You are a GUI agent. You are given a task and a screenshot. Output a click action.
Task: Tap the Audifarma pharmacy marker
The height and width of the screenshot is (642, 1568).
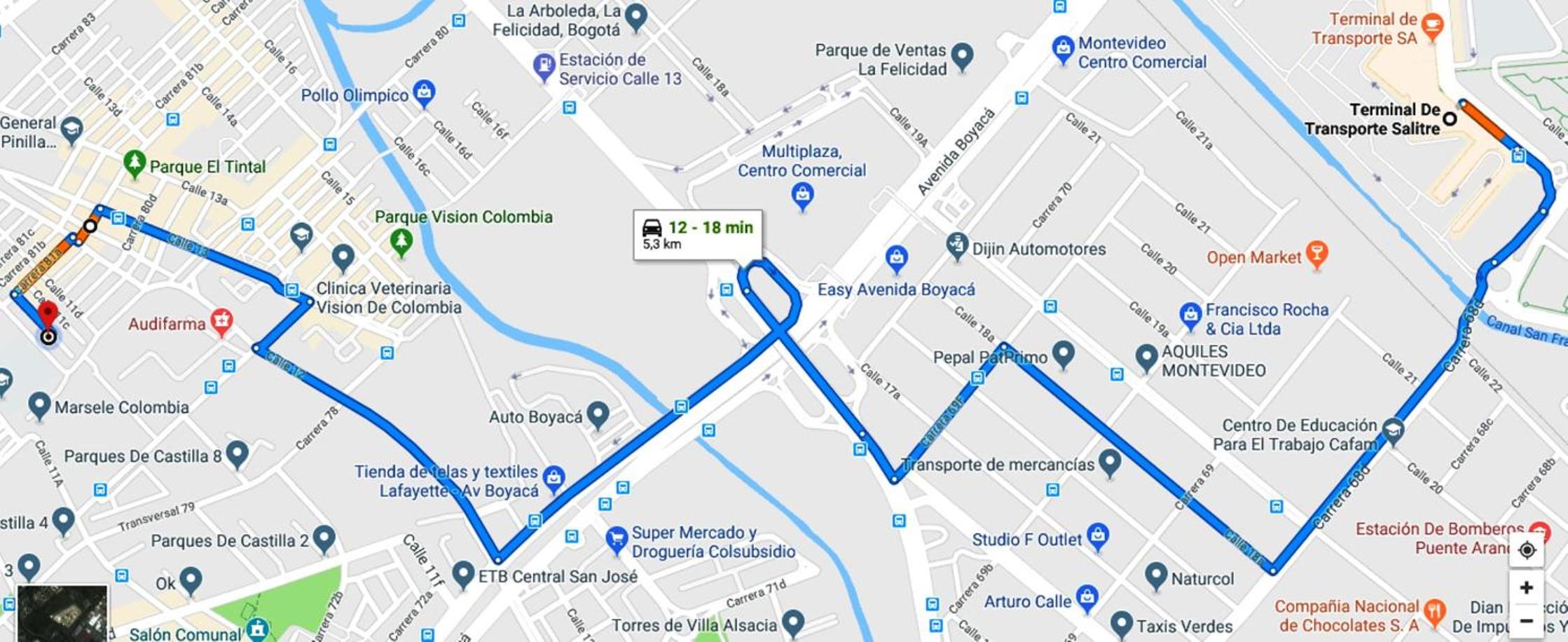click(221, 321)
